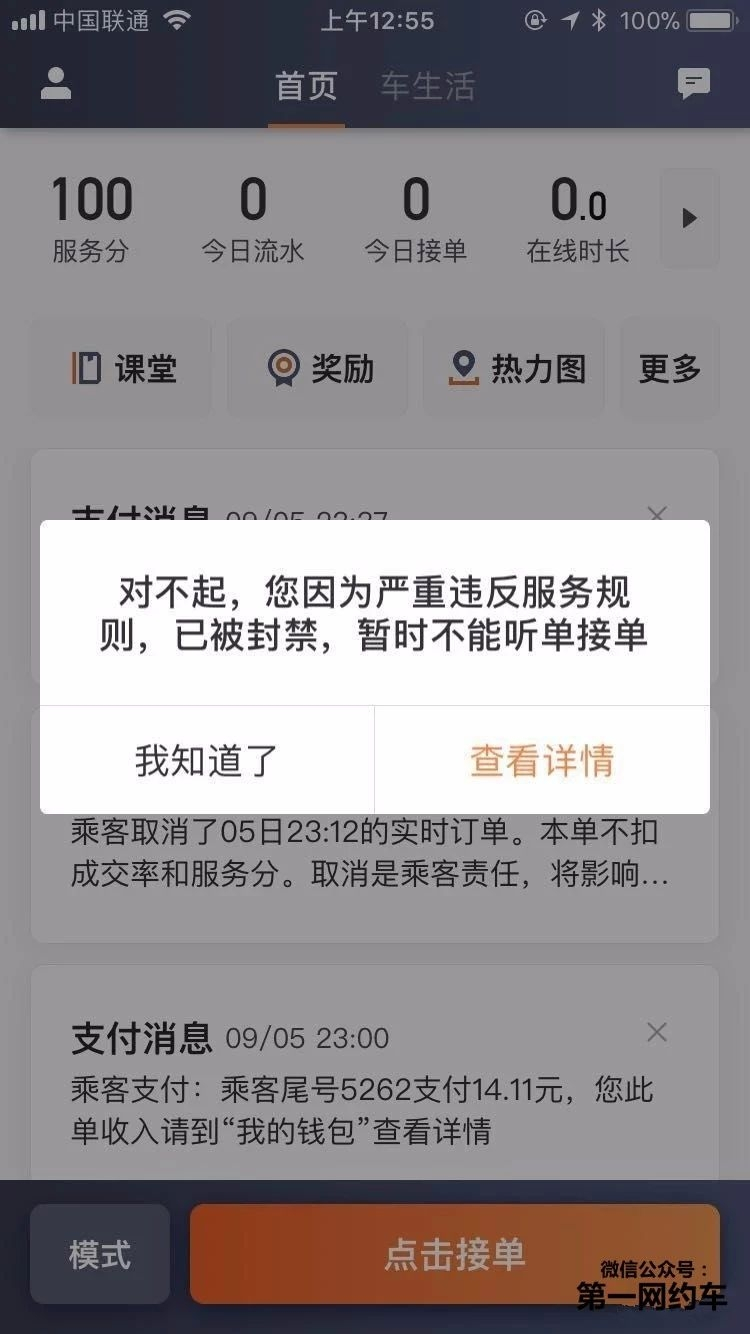The height and width of the screenshot is (1334, 750).
Task: Open the 更多 more options panel
Action: tap(670, 368)
